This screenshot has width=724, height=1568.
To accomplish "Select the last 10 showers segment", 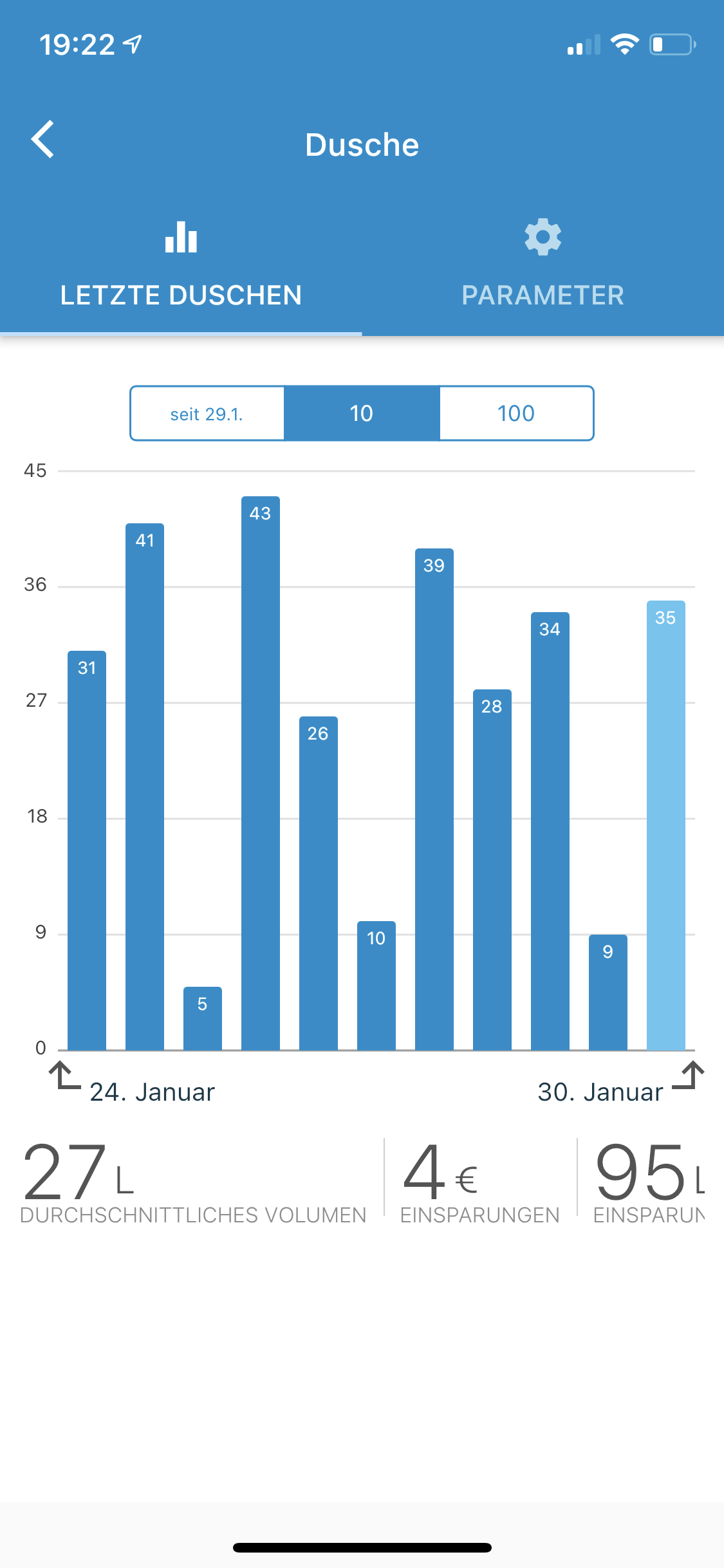I will pos(362,414).
